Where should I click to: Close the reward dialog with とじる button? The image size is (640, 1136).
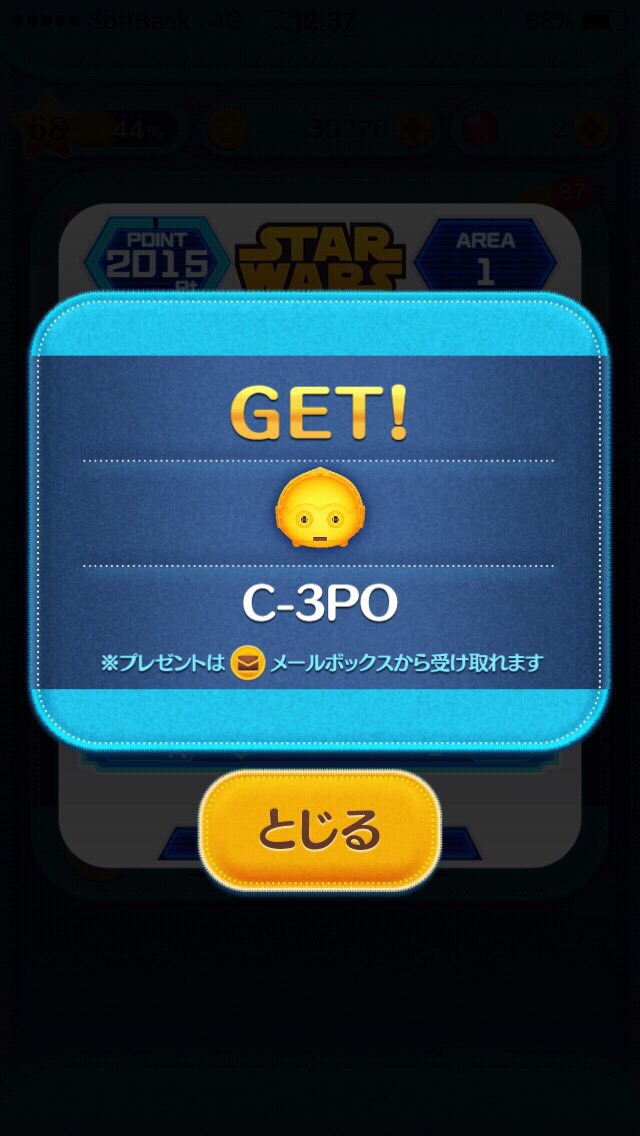[x=320, y=830]
